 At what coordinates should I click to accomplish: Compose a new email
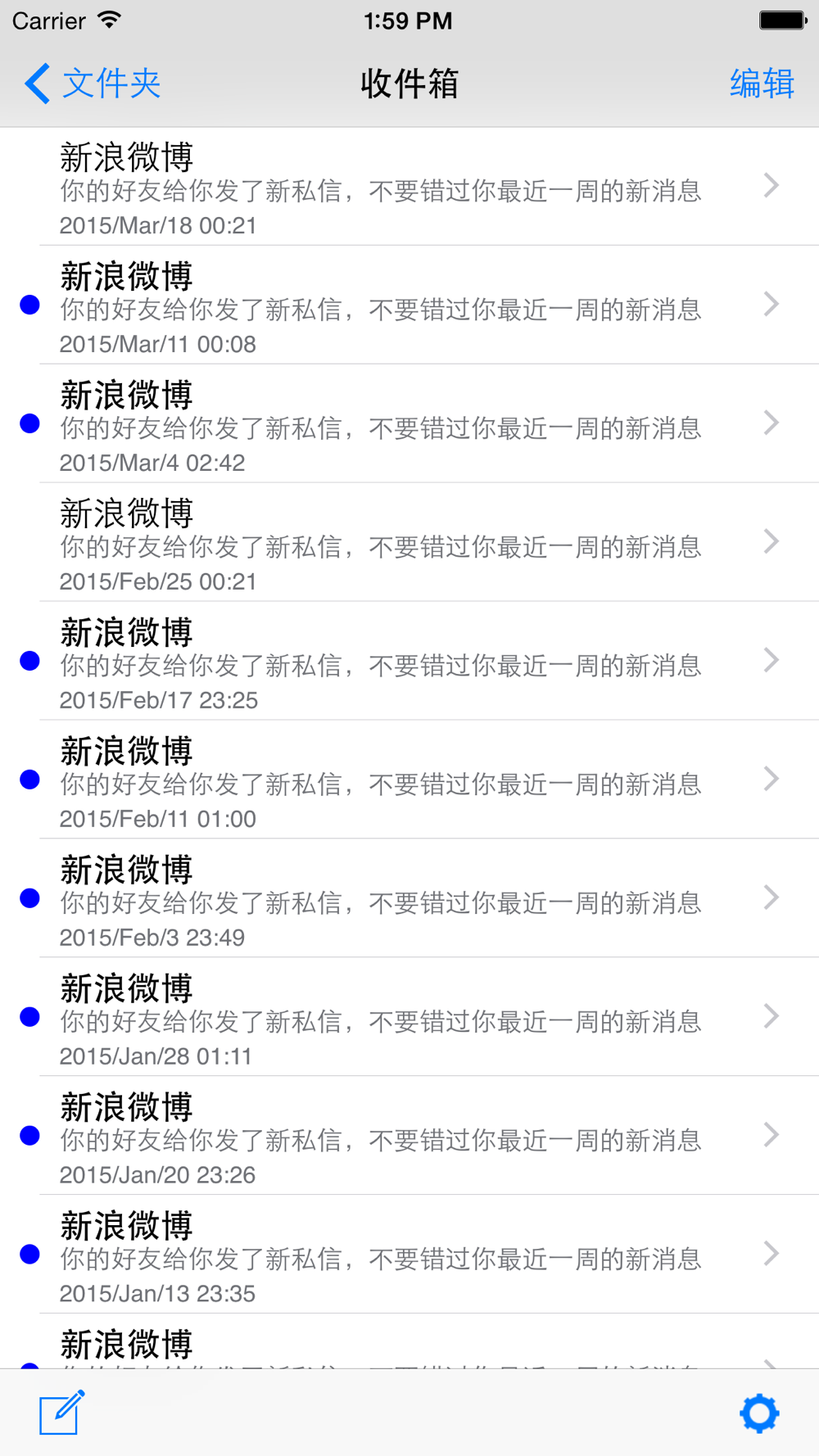click(x=61, y=1413)
